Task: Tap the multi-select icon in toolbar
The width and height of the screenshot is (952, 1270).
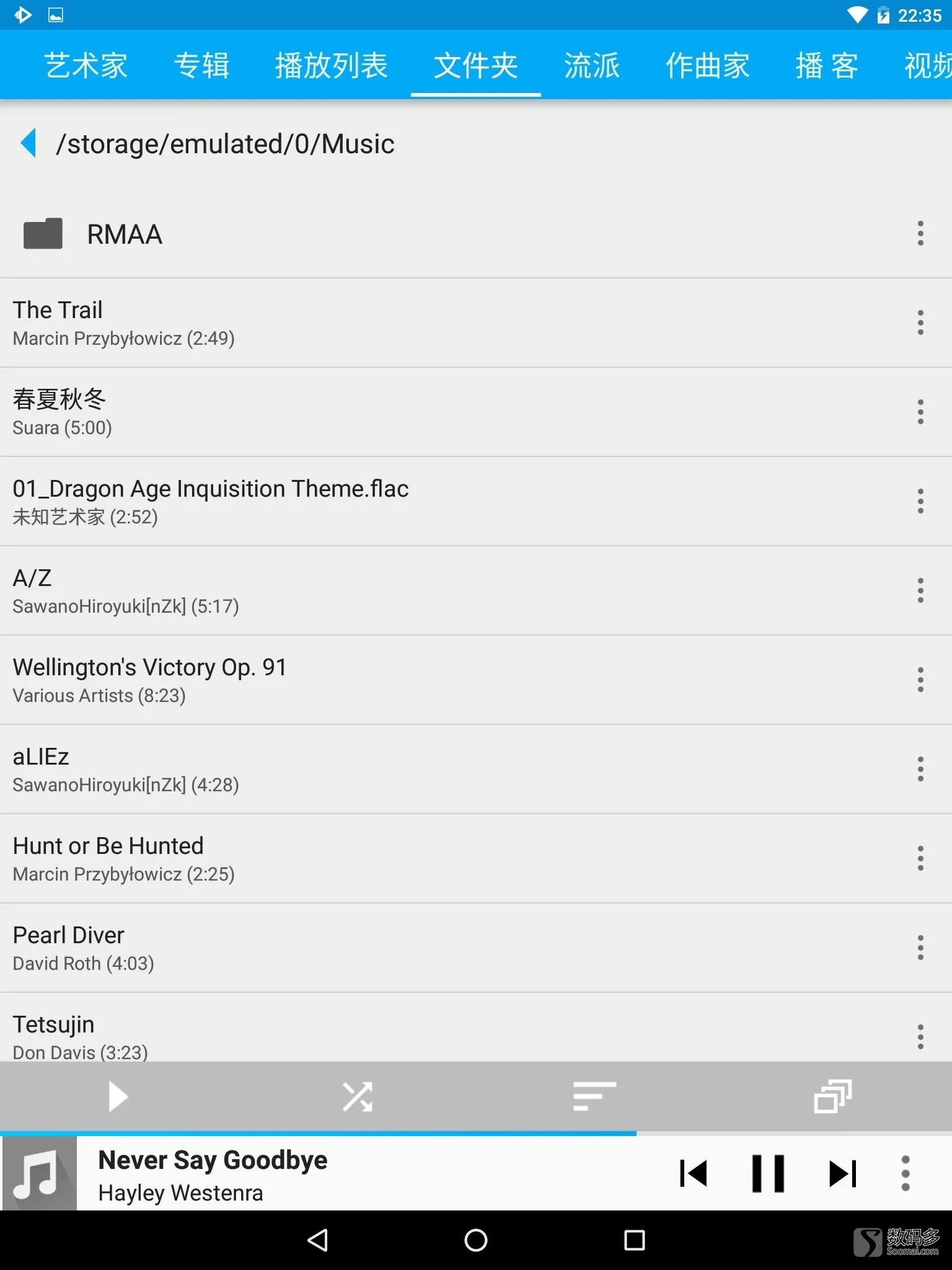Action: [x=832, y=1096]
